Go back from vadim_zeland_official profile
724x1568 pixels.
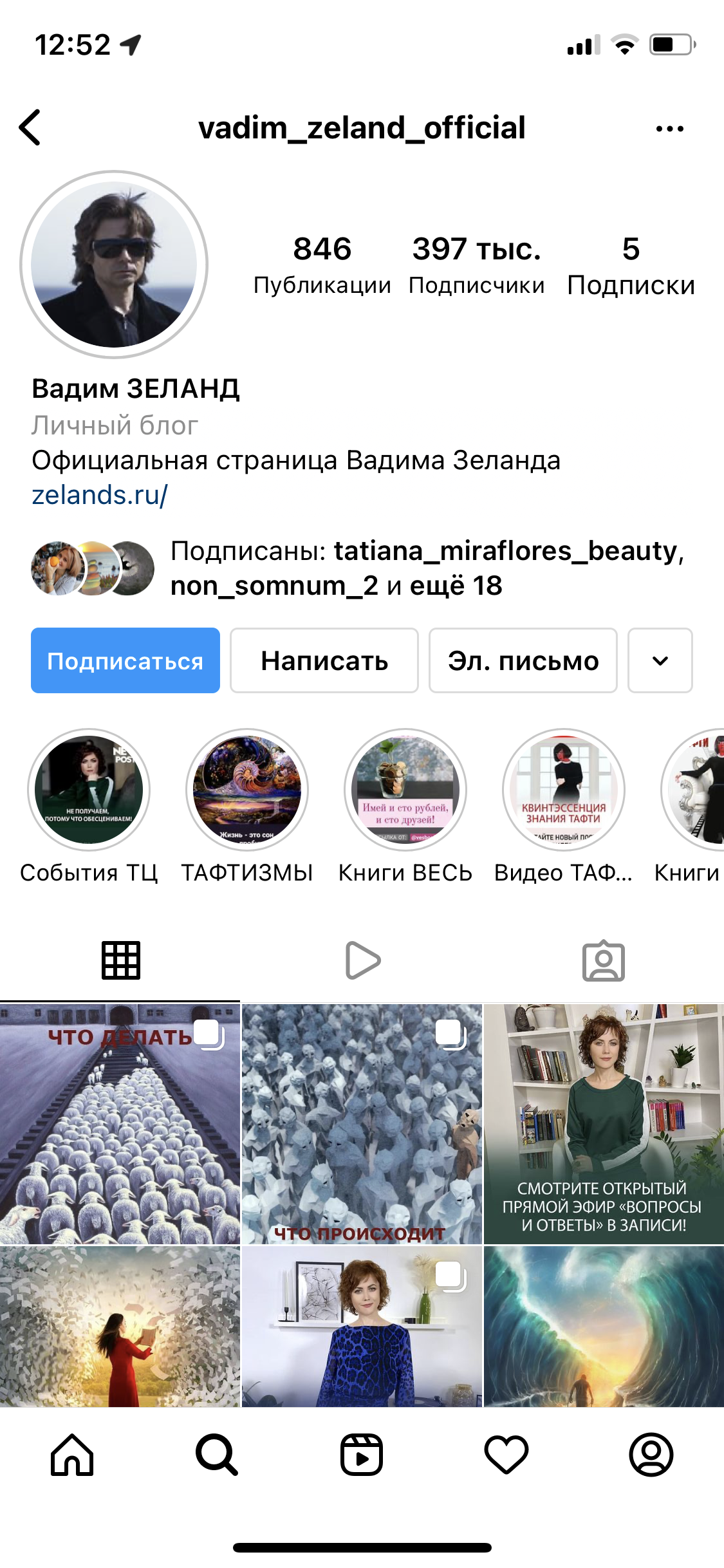pyautogui.click(x=30, y=127)
